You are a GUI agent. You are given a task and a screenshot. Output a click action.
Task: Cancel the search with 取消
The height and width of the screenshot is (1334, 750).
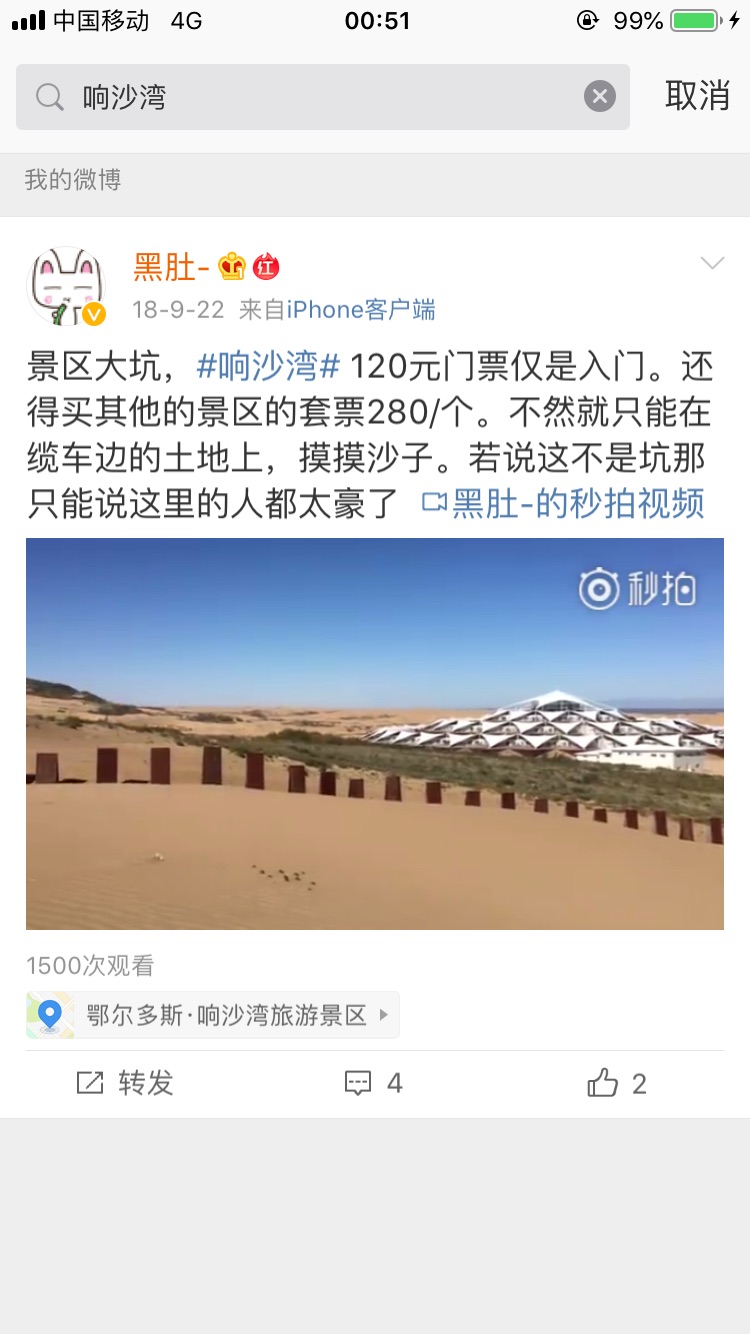point(697,96)
